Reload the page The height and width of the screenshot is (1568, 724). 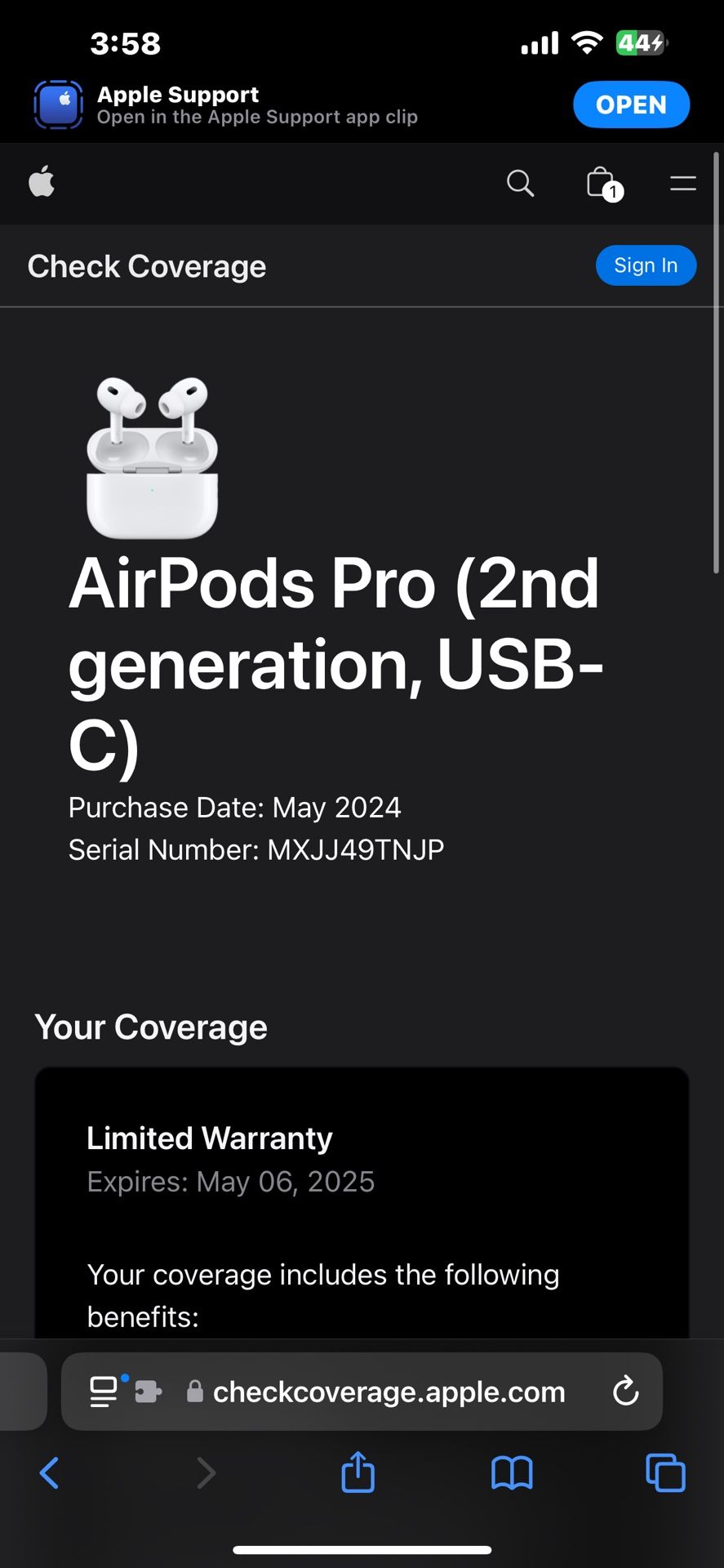(x=625, y=1392)
